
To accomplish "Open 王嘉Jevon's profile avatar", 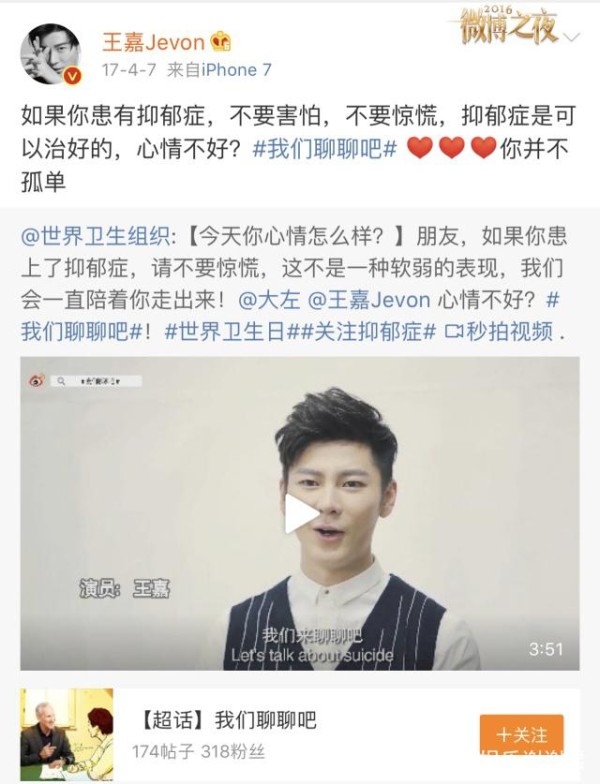I will (x=50, y=53).
